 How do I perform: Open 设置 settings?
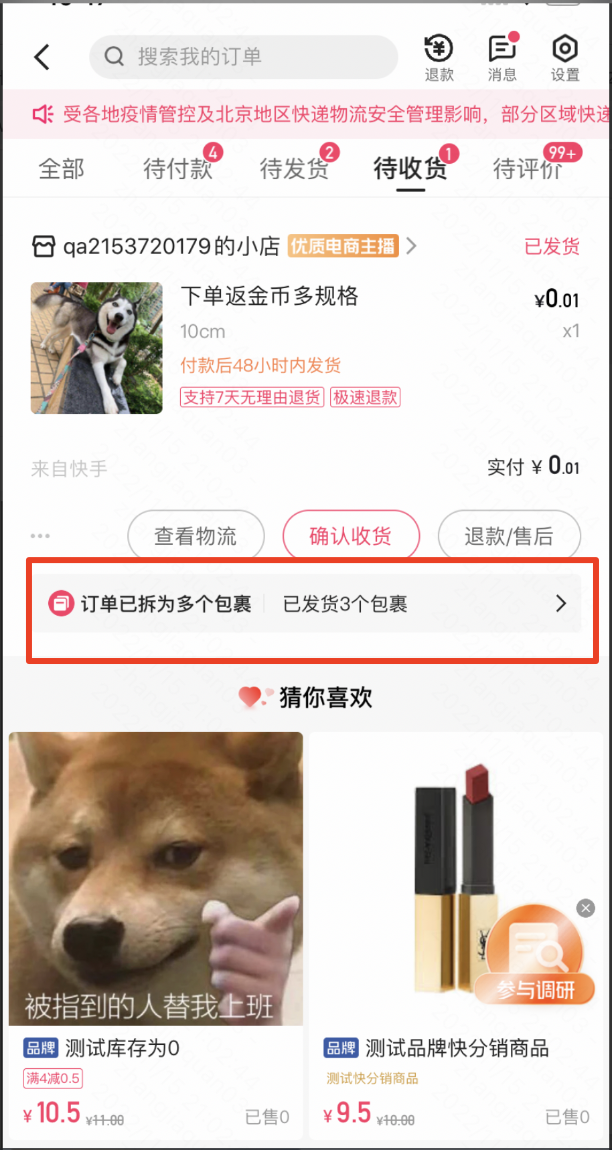(565, 58)
